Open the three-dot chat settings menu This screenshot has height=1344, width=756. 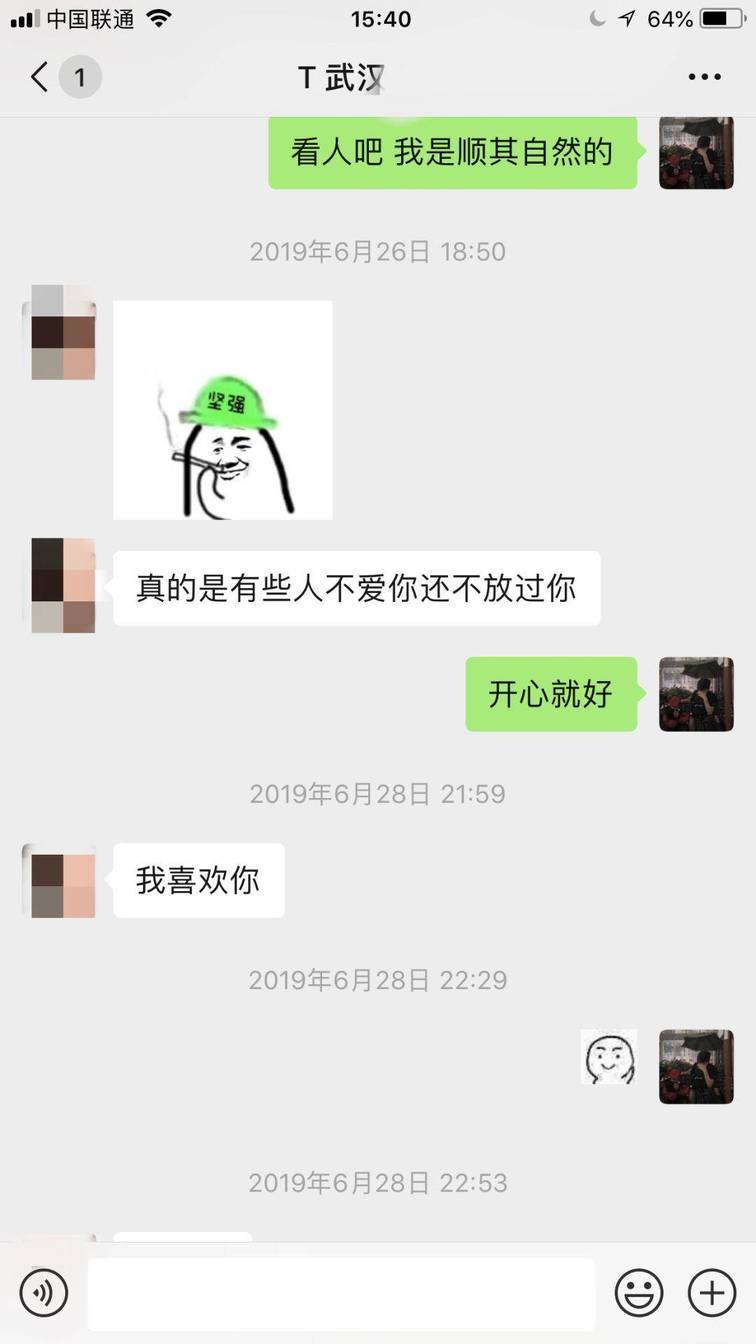click(704, 77)
